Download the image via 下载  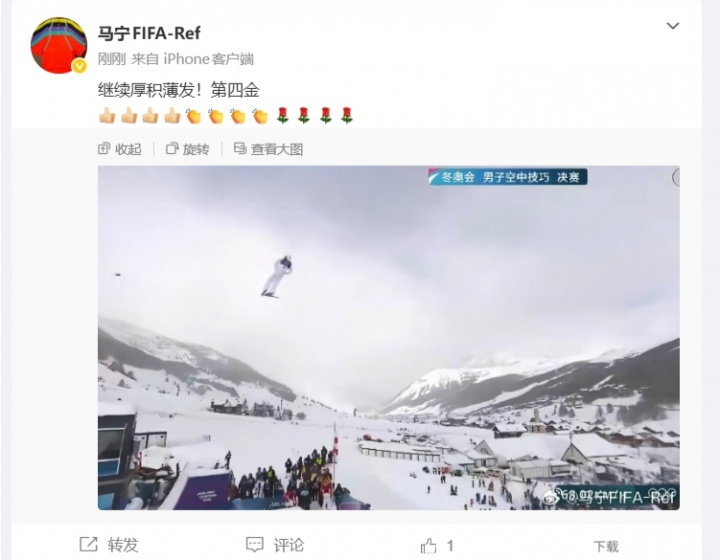click(605, 546)
